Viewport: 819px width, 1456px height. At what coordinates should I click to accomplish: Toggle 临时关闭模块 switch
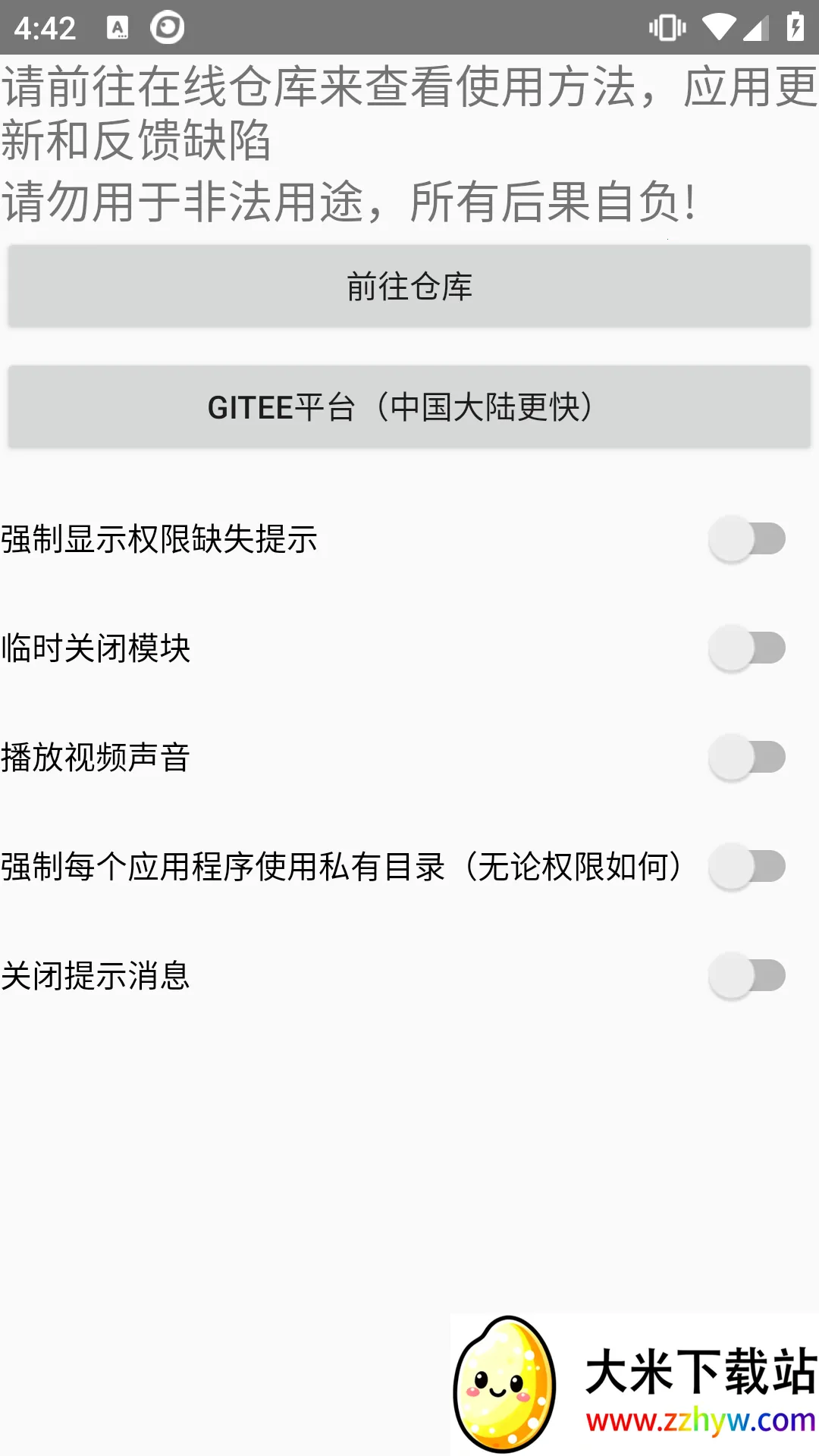point(747,648)
